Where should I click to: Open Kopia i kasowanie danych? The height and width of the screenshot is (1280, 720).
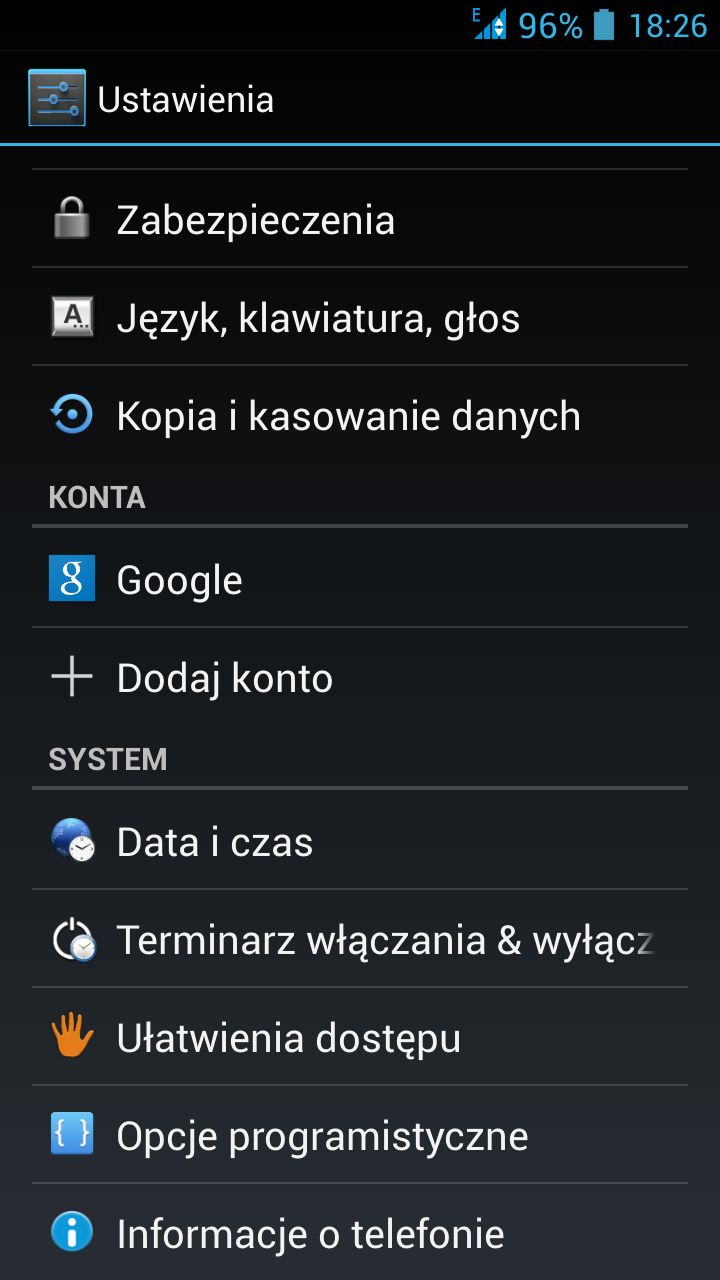point(360,415)
